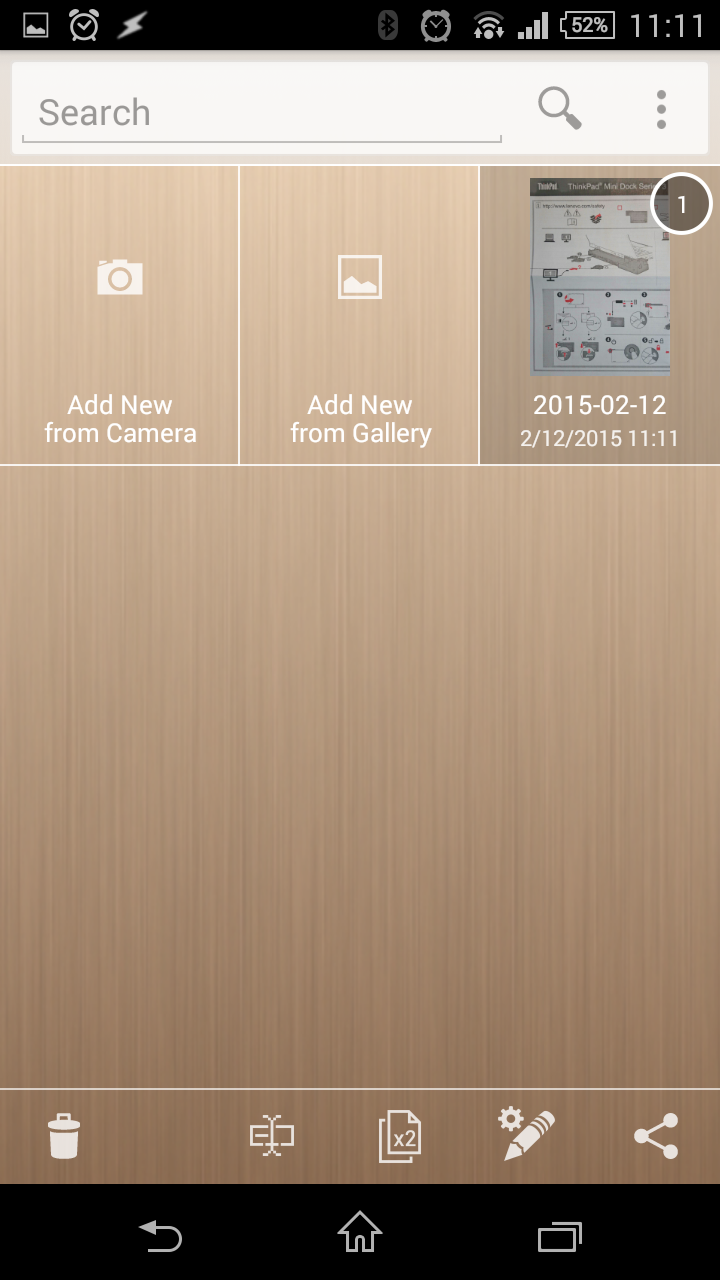The height and width of the screenshot is (1280, 720).
Task: Open the recent apps view
Action: 560,1236
